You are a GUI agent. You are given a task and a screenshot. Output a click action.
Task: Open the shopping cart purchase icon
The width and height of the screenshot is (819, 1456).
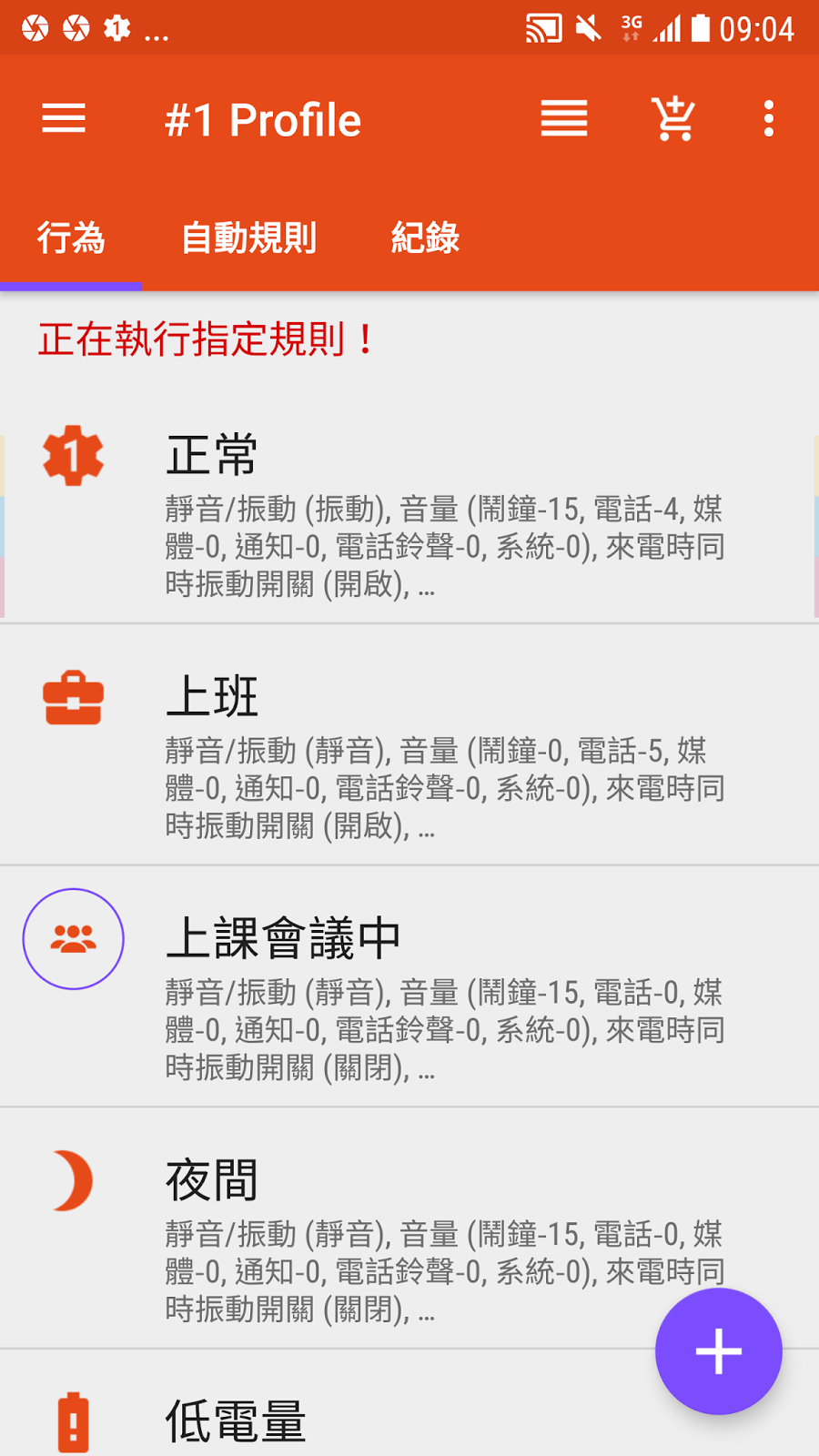(x=673, y=119)
